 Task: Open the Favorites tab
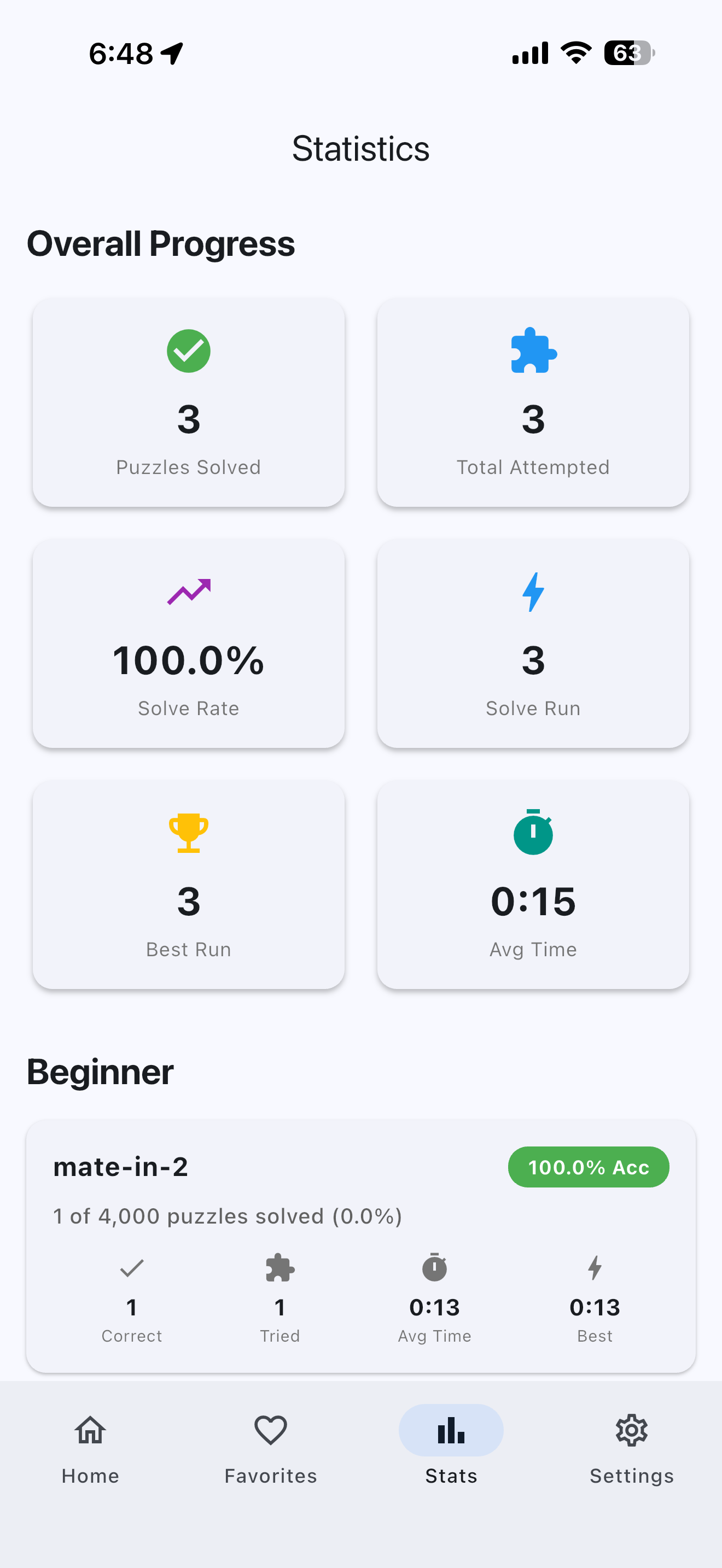pyautogui.click(x=270, y=1449)
